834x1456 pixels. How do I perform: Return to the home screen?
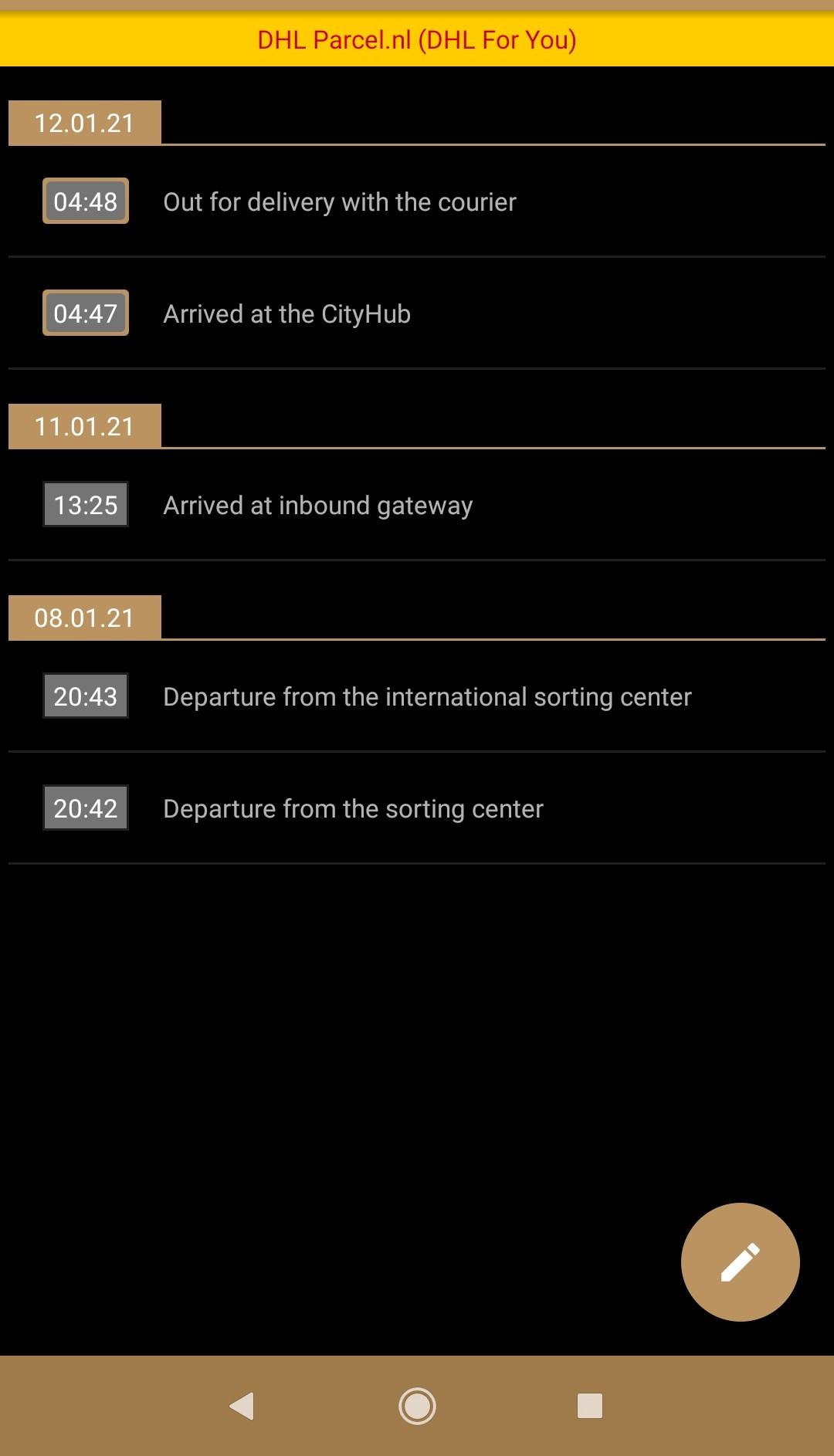pyautogui.click(x=417, y=1406)
